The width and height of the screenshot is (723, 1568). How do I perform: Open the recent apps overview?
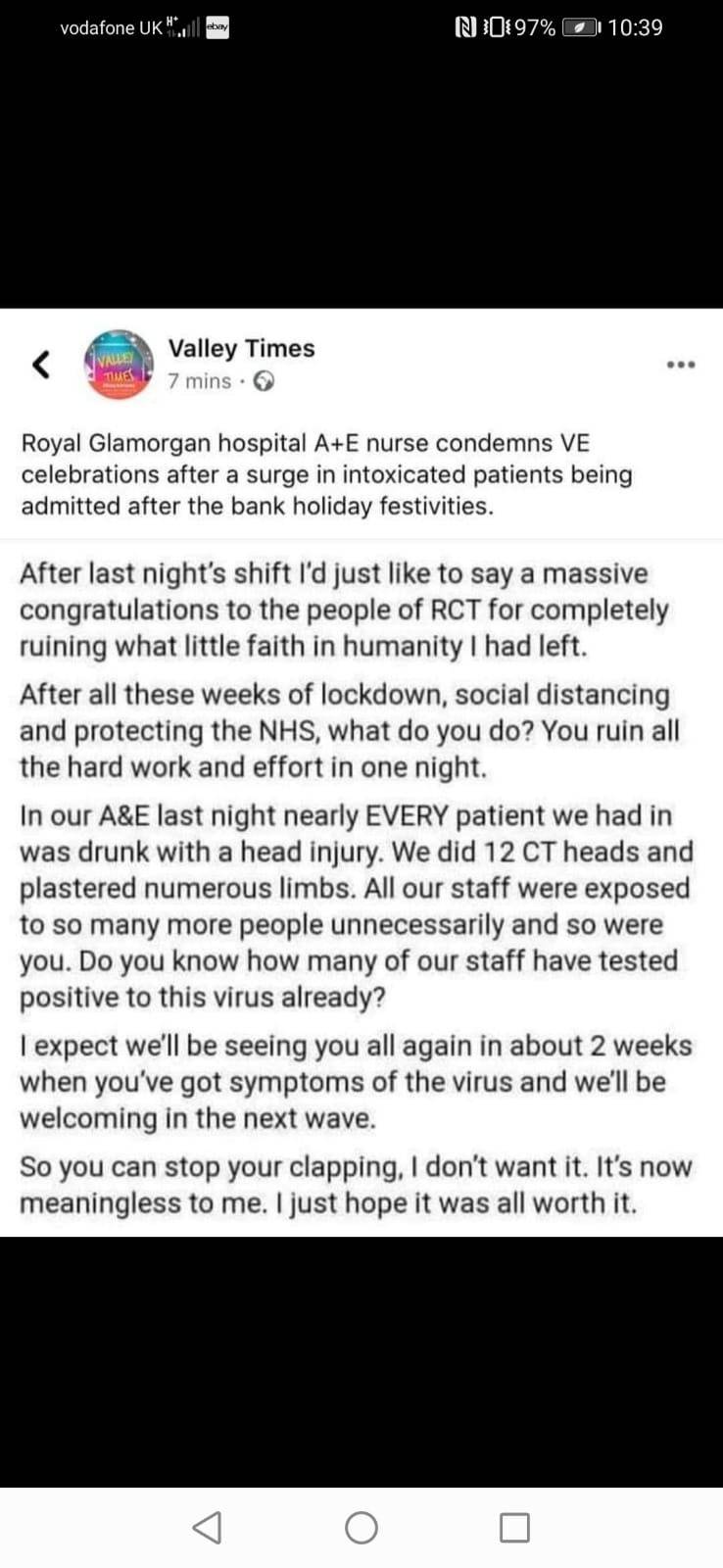[514, 1527]
